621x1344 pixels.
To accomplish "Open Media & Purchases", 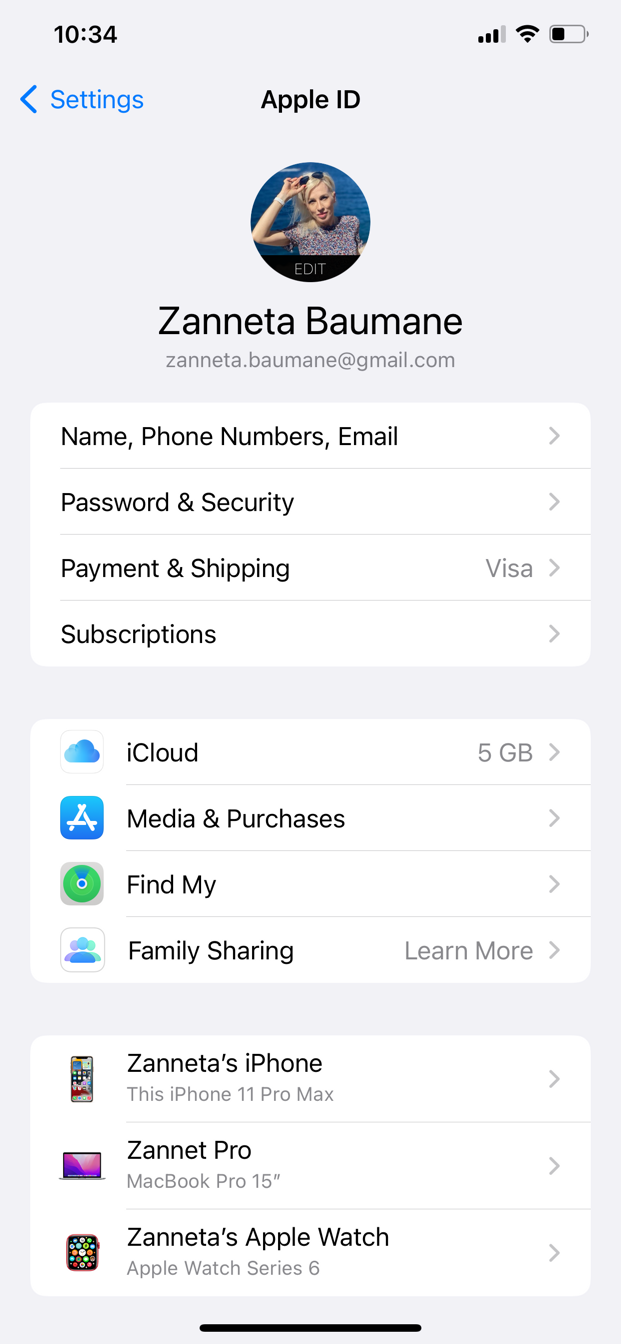I will tap(310, 818).
